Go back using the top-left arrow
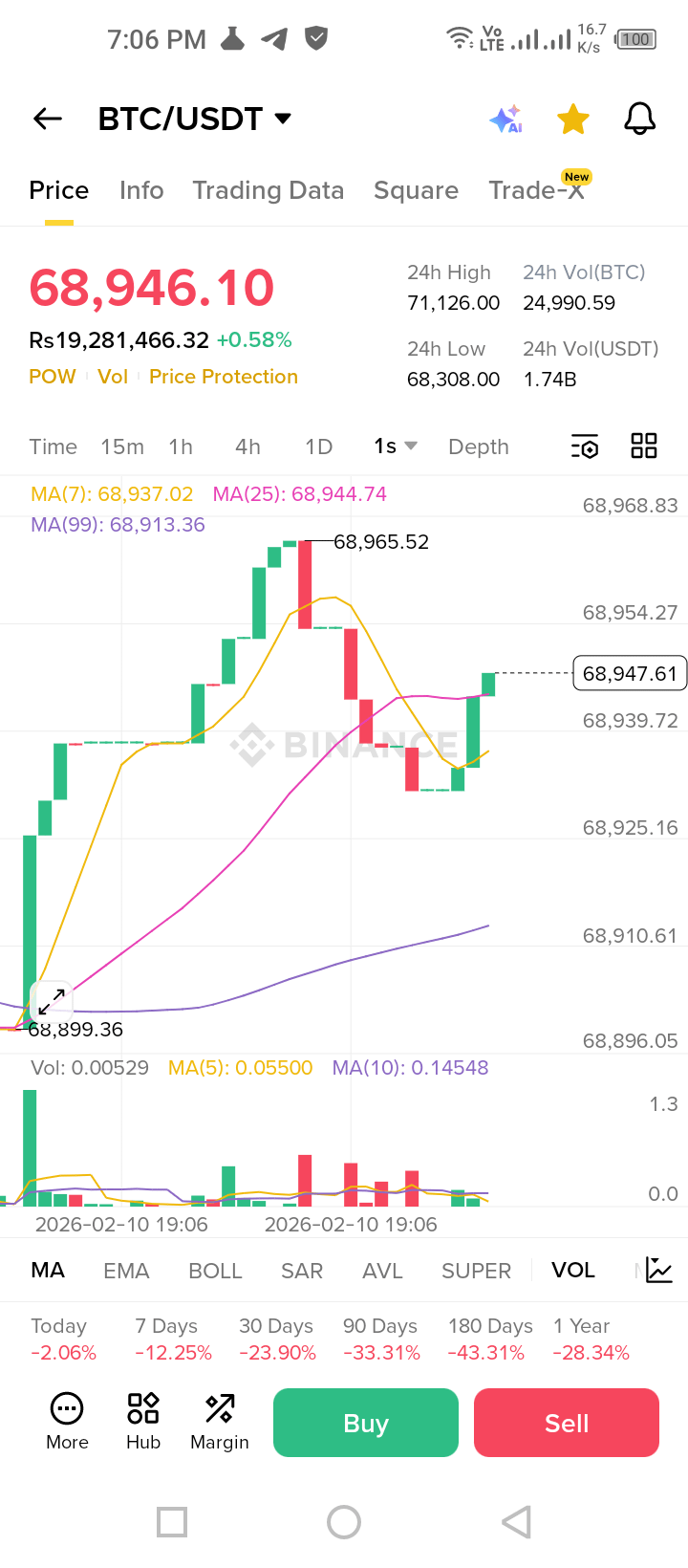 coord(48,119)
